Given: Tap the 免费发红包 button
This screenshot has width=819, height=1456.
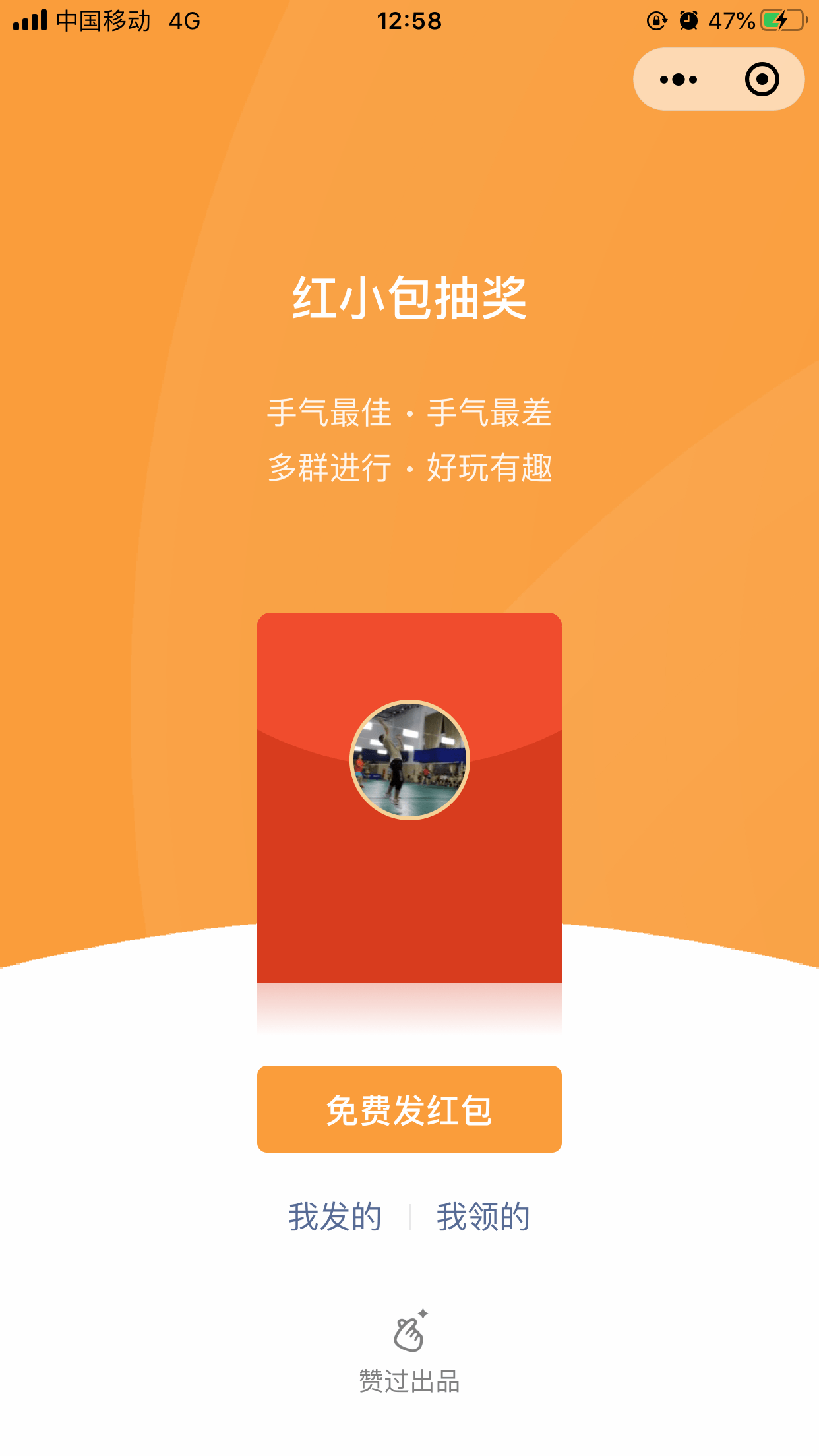Looking at the screenshot, I should 409,1109.
